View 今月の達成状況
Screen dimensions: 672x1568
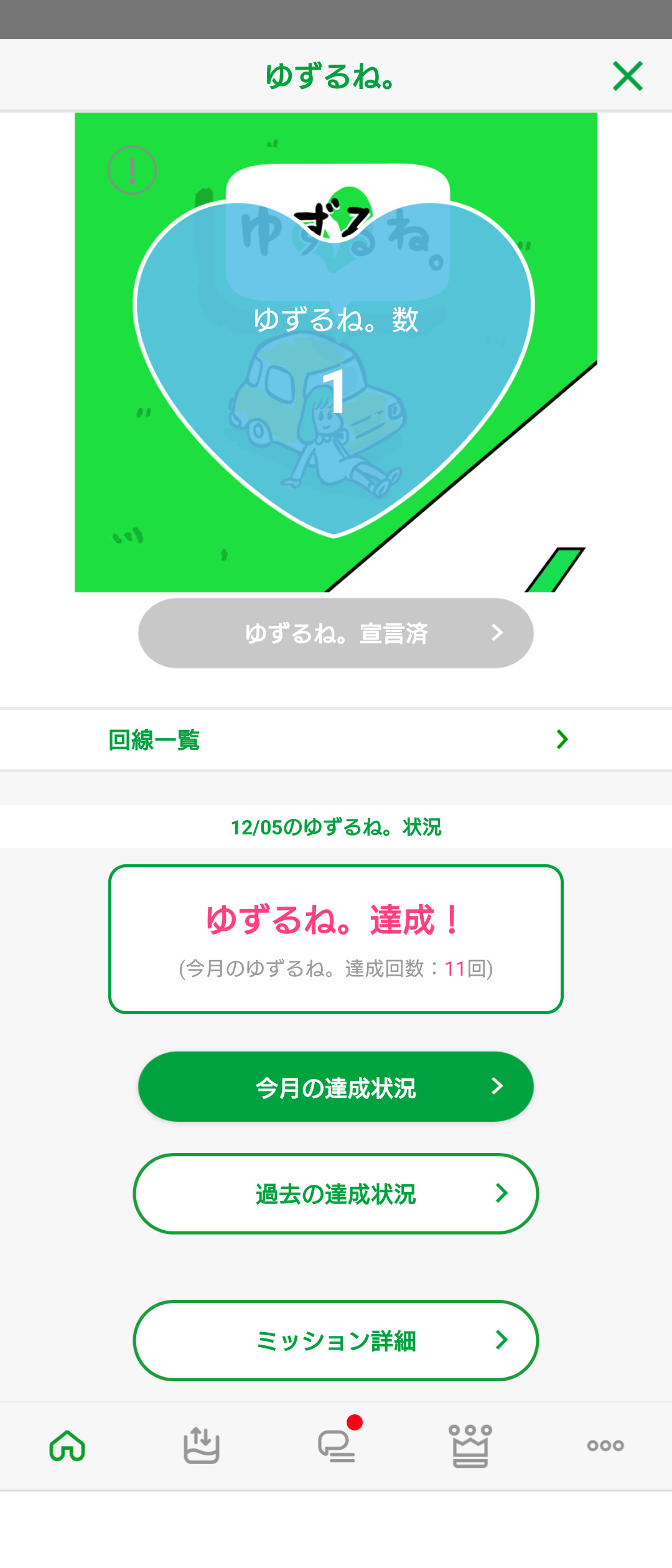336,1086
